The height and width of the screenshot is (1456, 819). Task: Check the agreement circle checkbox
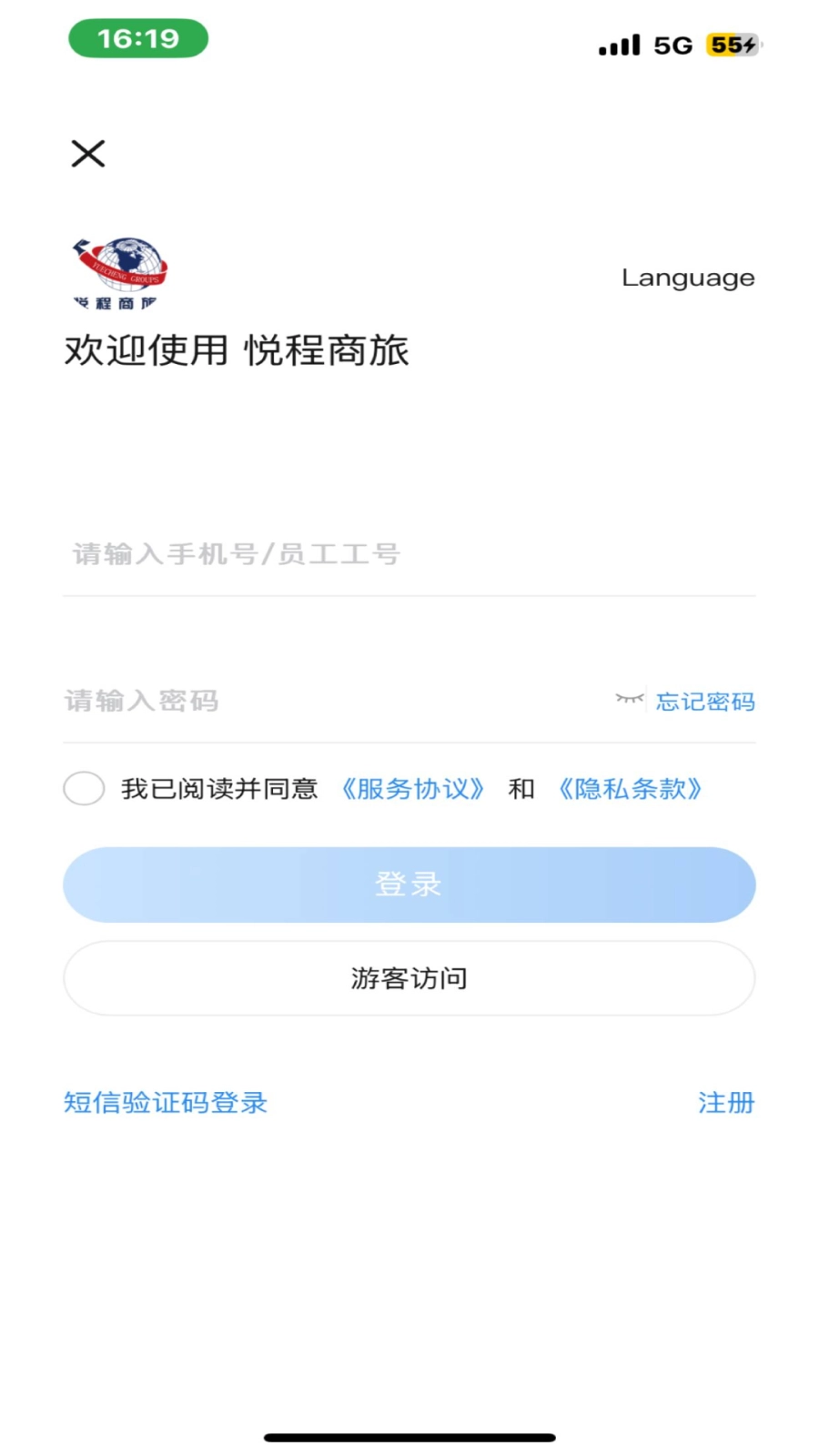(x=83, y=788)
